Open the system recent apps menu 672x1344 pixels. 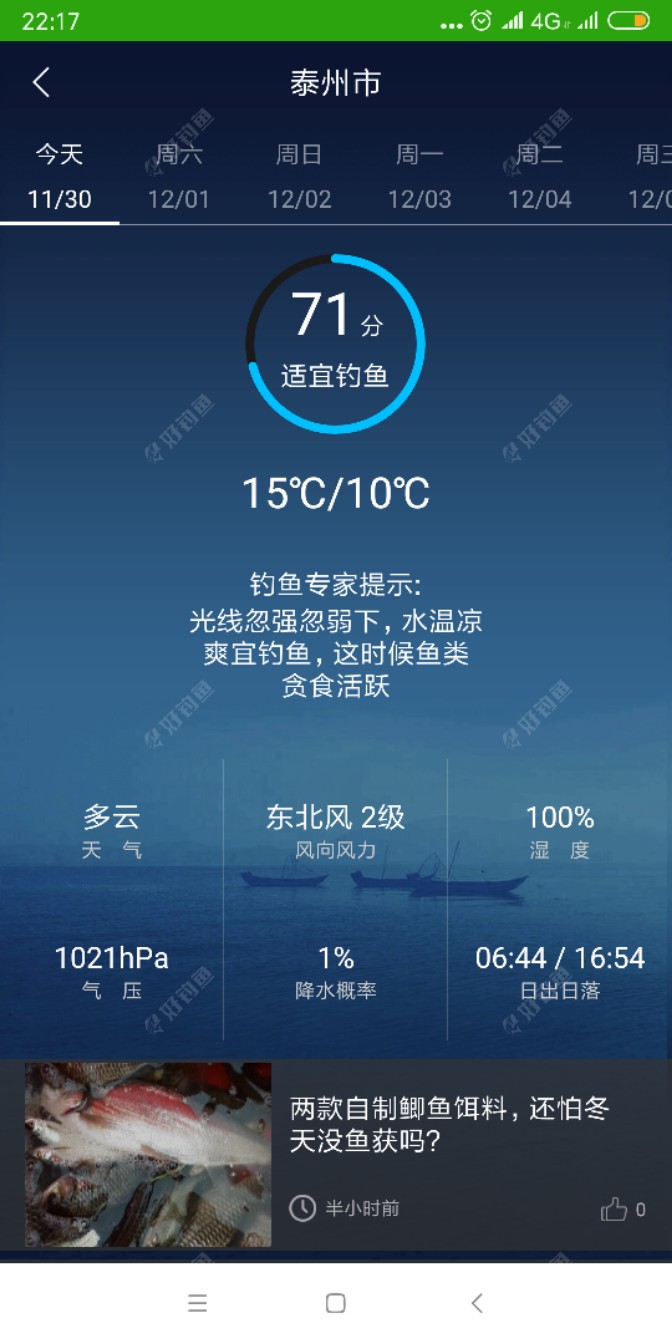(198, 1303)
